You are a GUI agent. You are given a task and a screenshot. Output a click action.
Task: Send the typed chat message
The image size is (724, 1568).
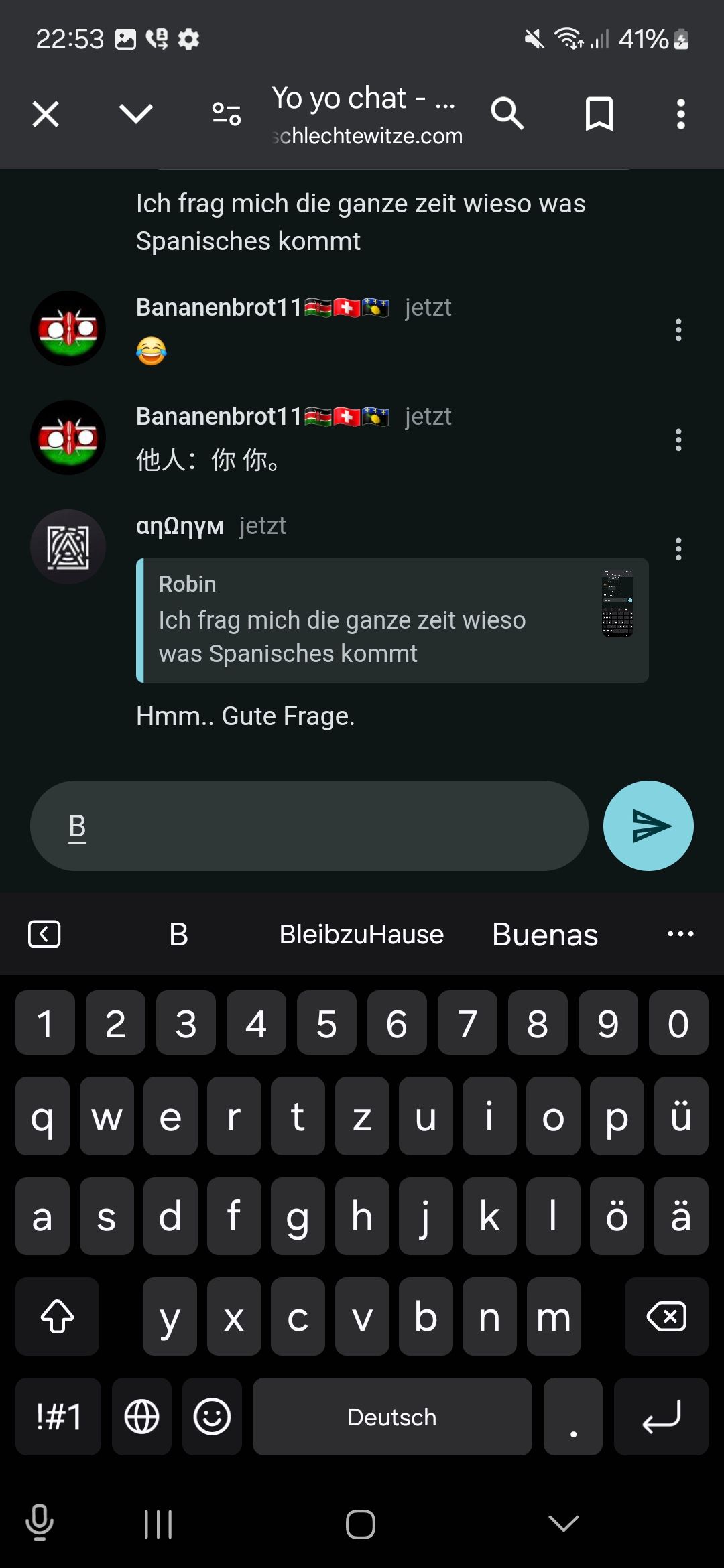(x=648, y=826)
